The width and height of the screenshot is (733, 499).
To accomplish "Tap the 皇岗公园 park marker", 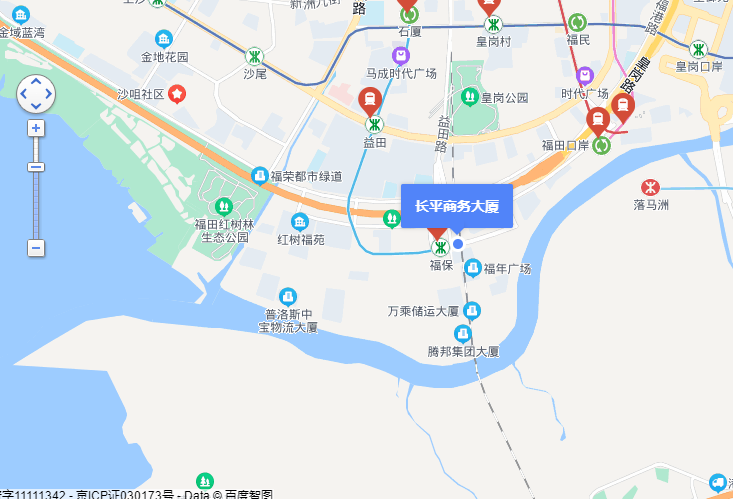I will (470, 97).
